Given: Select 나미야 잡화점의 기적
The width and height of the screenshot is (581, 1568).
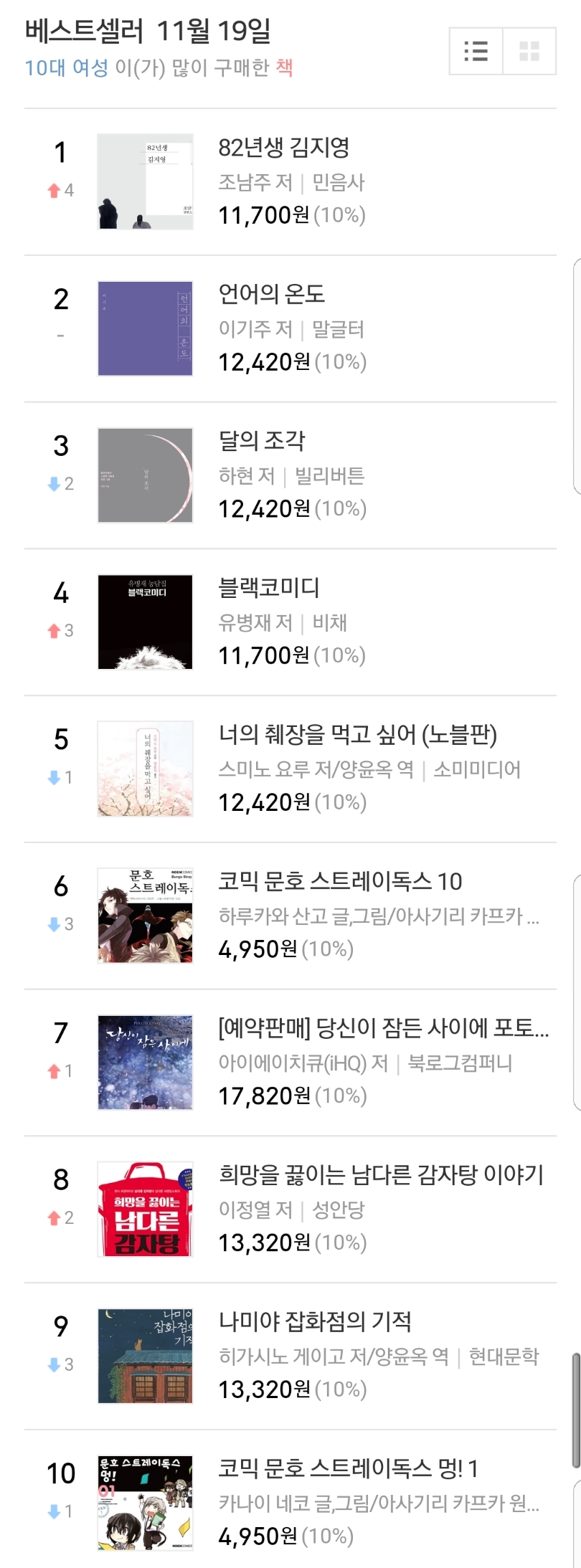Looking at the screenshot, I should pos(315,1322).
